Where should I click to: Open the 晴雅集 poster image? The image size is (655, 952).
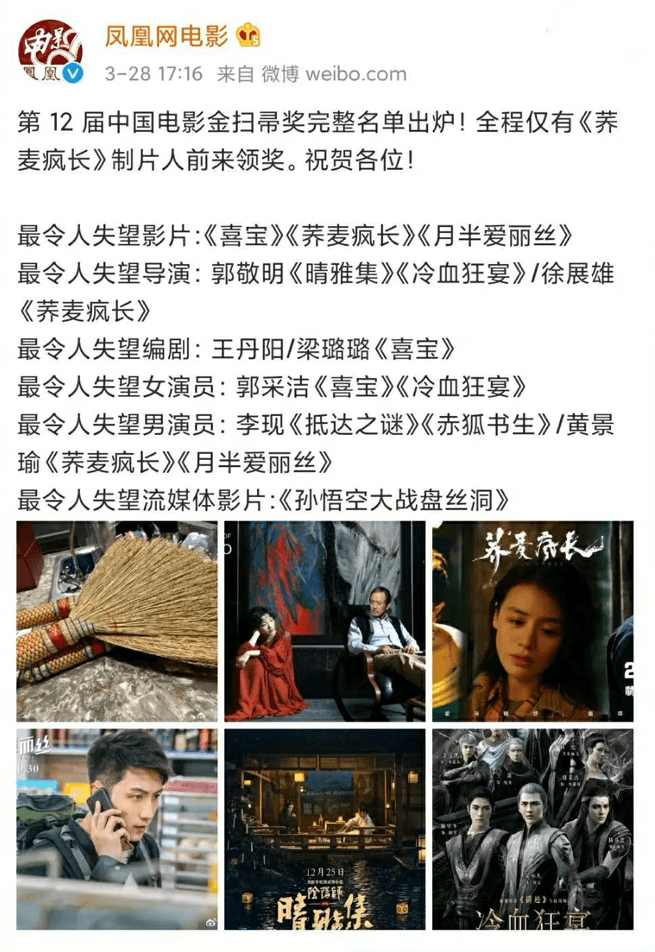tap(324, 829)
